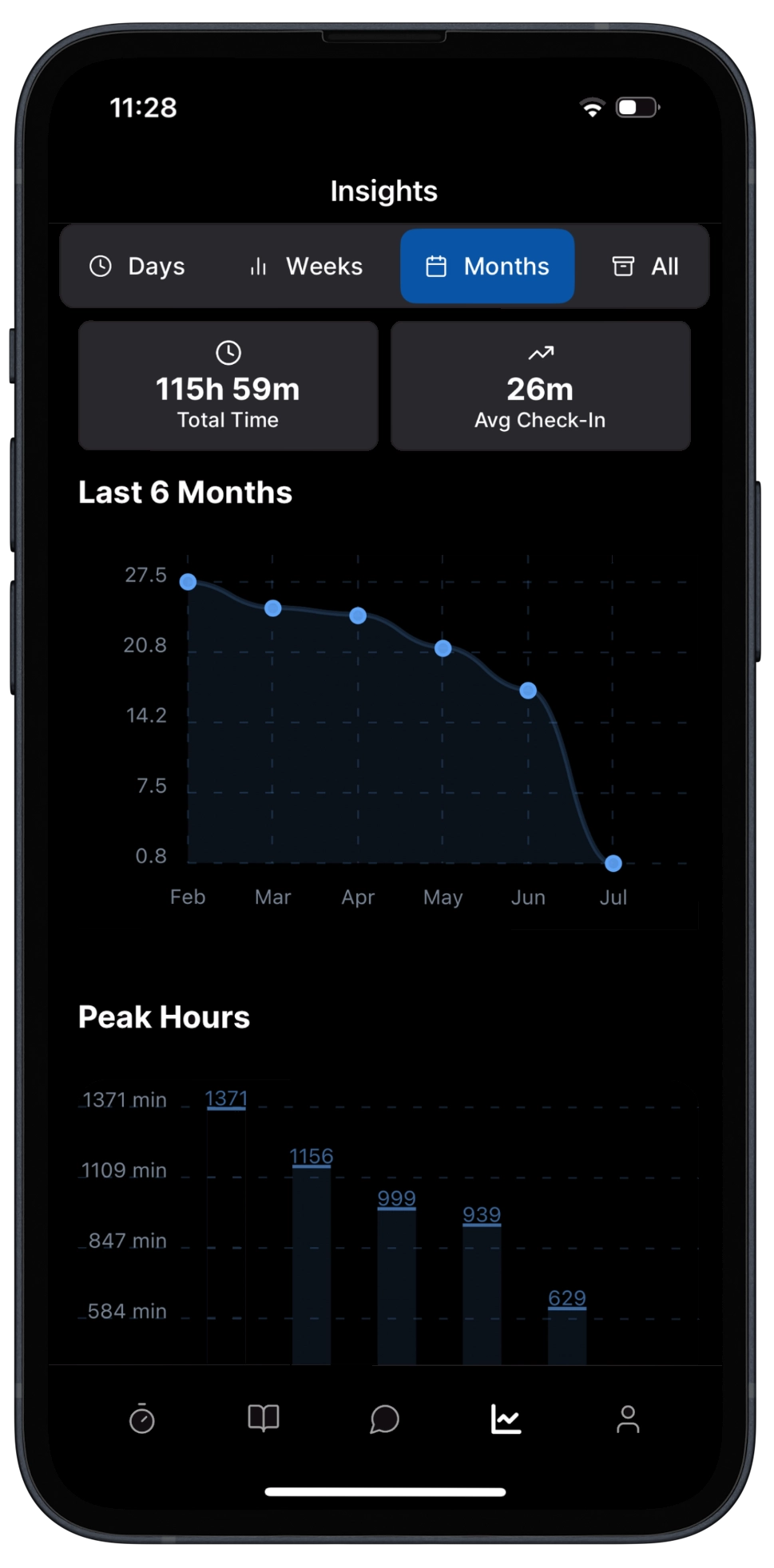Open the timer tab in bottom bar
Image resolution: width=774 pixels, height=1568 pixels.
coord(142,1419)
